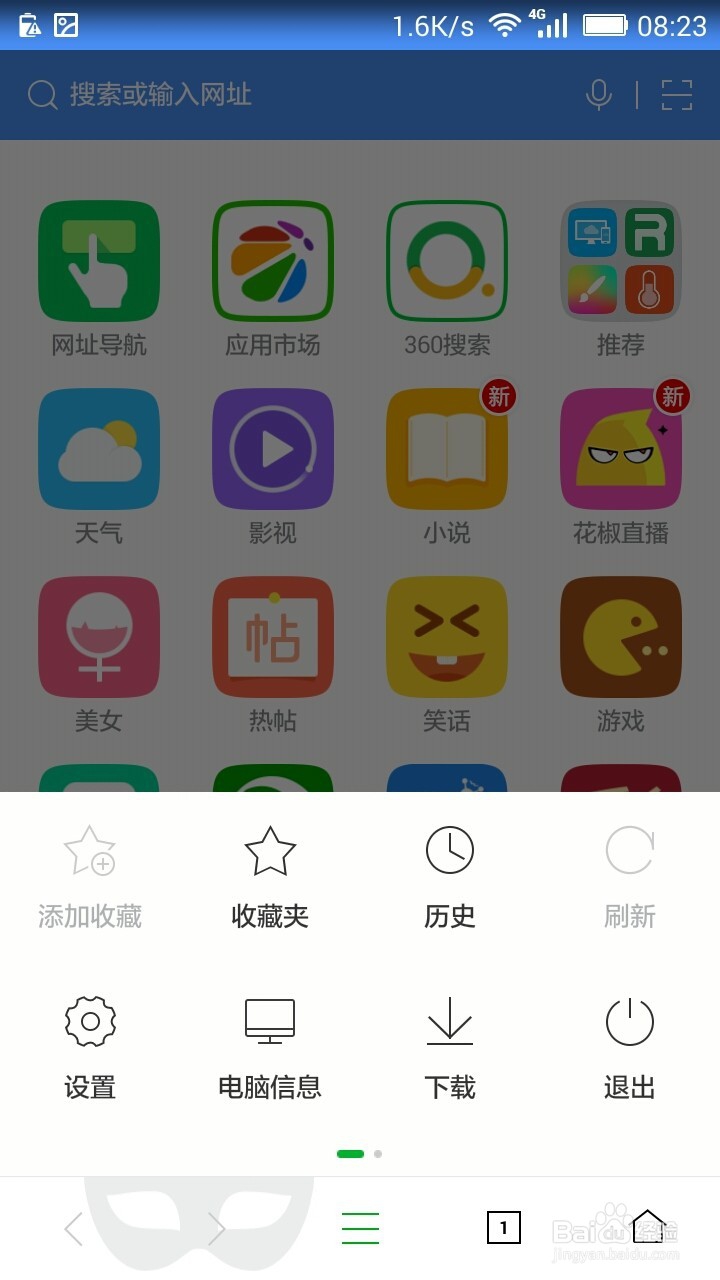The width and height of the screenshot is (720, 1280).
Task: Open 收藏夹 bookmarks from the menu
Action: click(269, 870)
